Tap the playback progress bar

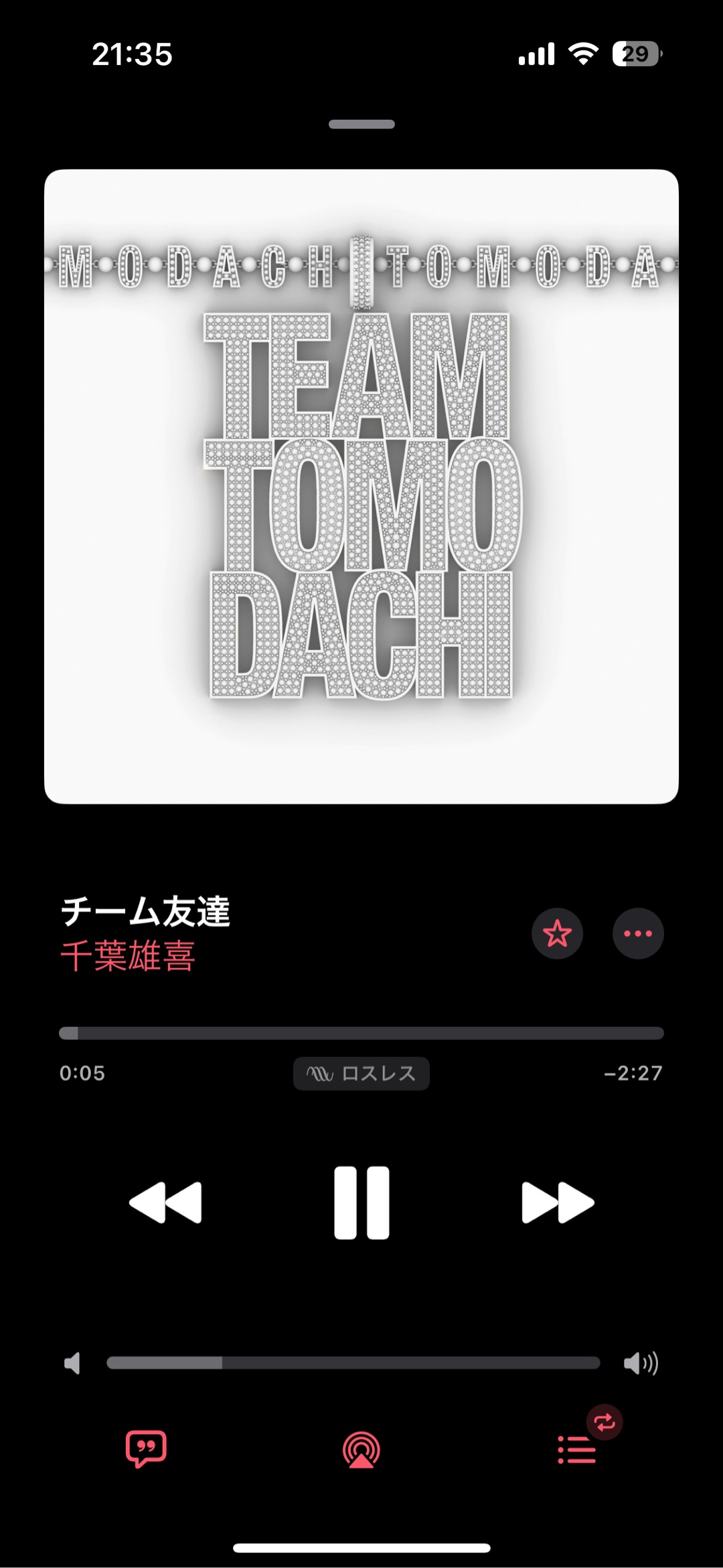[x=361, y=1033]
